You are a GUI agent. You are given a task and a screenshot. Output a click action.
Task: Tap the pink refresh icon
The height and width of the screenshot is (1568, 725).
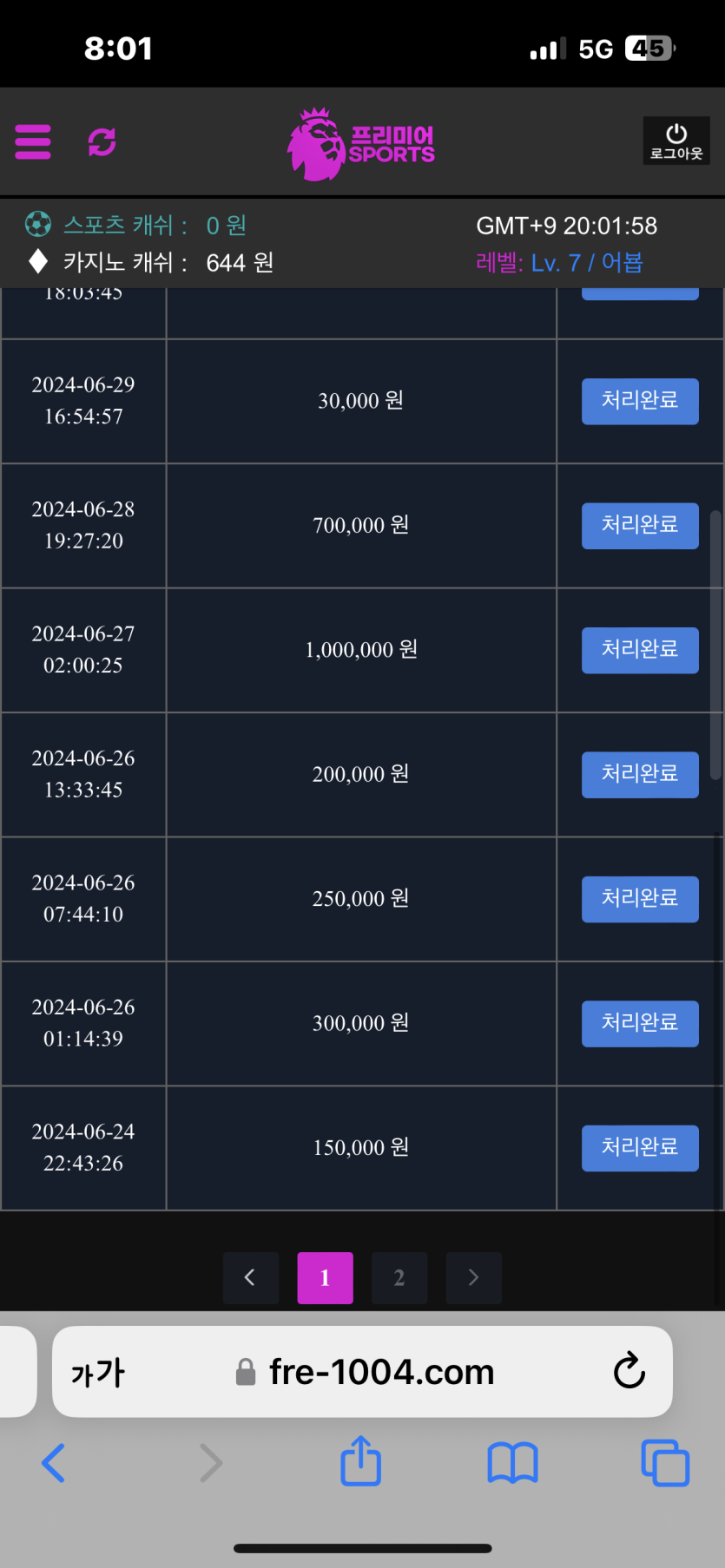coord(102,141)
